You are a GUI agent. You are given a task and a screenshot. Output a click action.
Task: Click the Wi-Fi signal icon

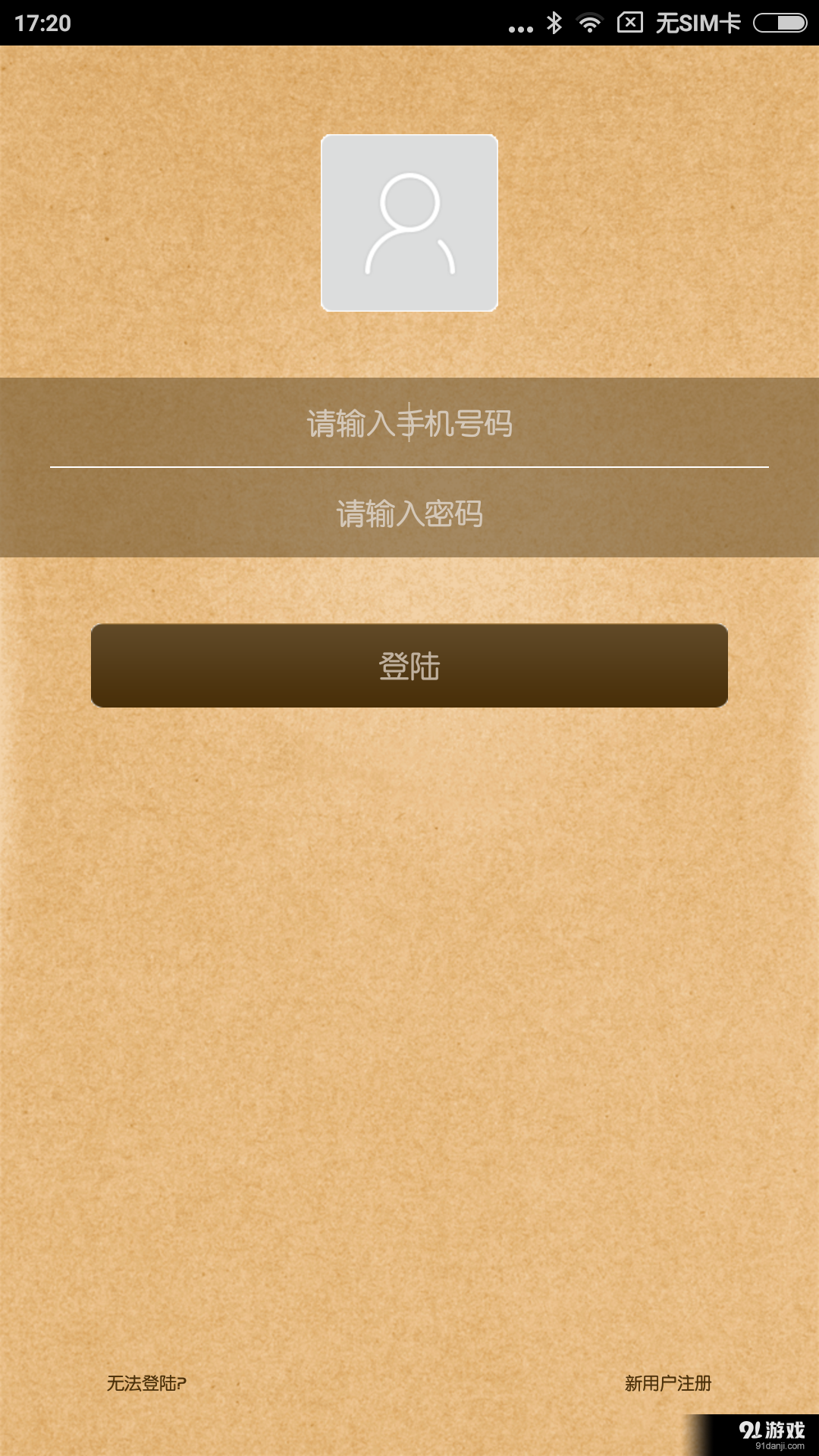tap(590, 23)
